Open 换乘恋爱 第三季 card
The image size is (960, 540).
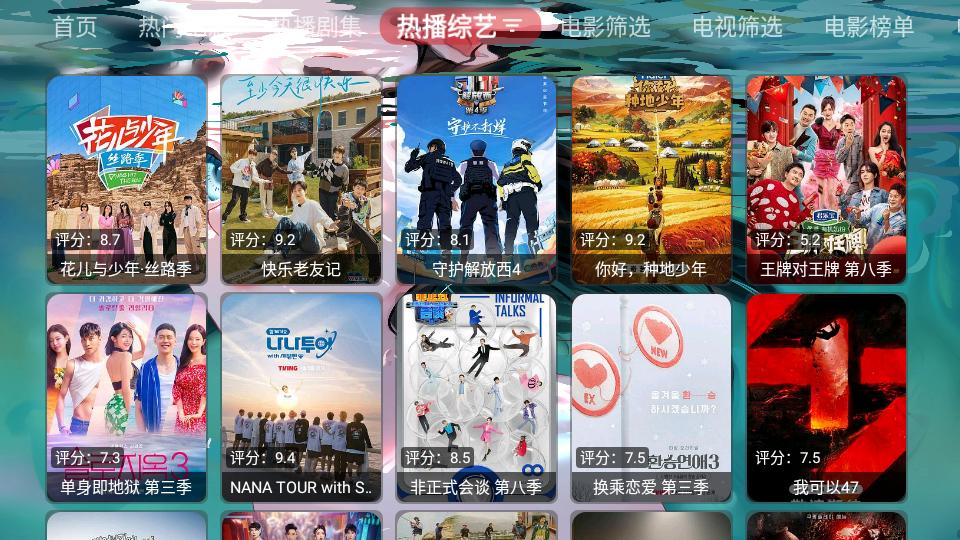coord(651,397)
